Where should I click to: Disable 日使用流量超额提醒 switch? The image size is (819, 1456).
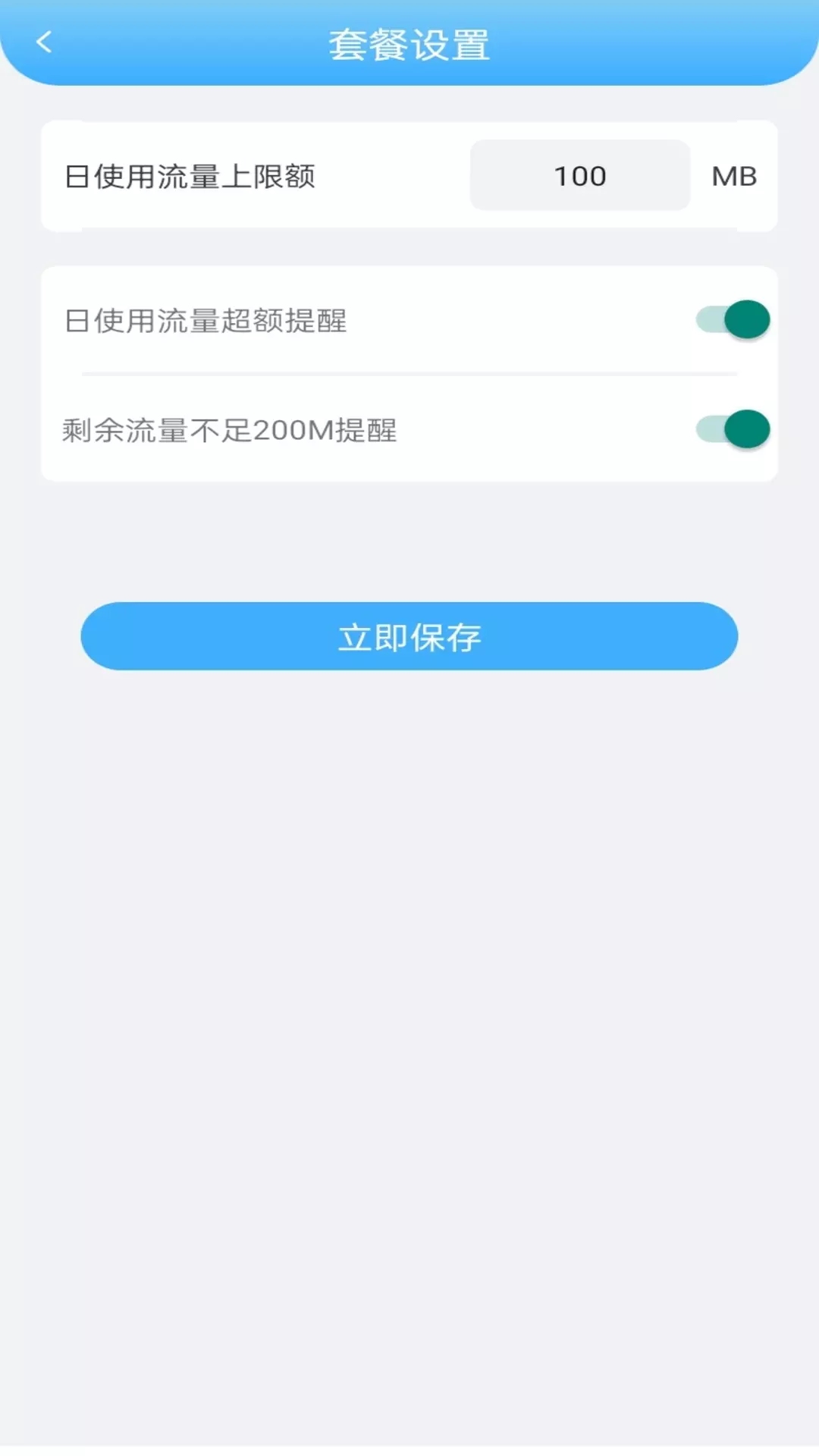coord(733,319)
